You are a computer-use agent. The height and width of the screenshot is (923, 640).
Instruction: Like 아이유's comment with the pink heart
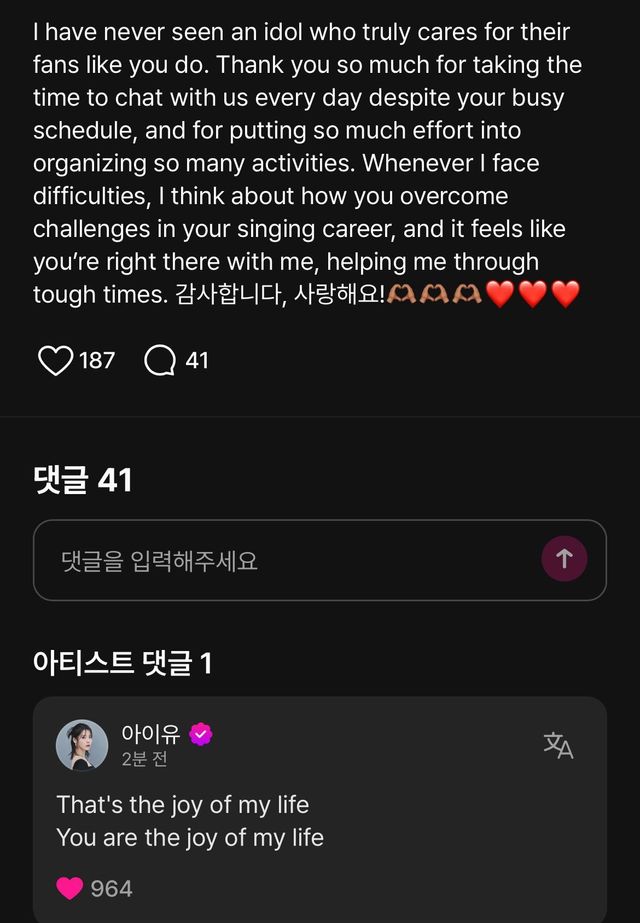[70, 888]
